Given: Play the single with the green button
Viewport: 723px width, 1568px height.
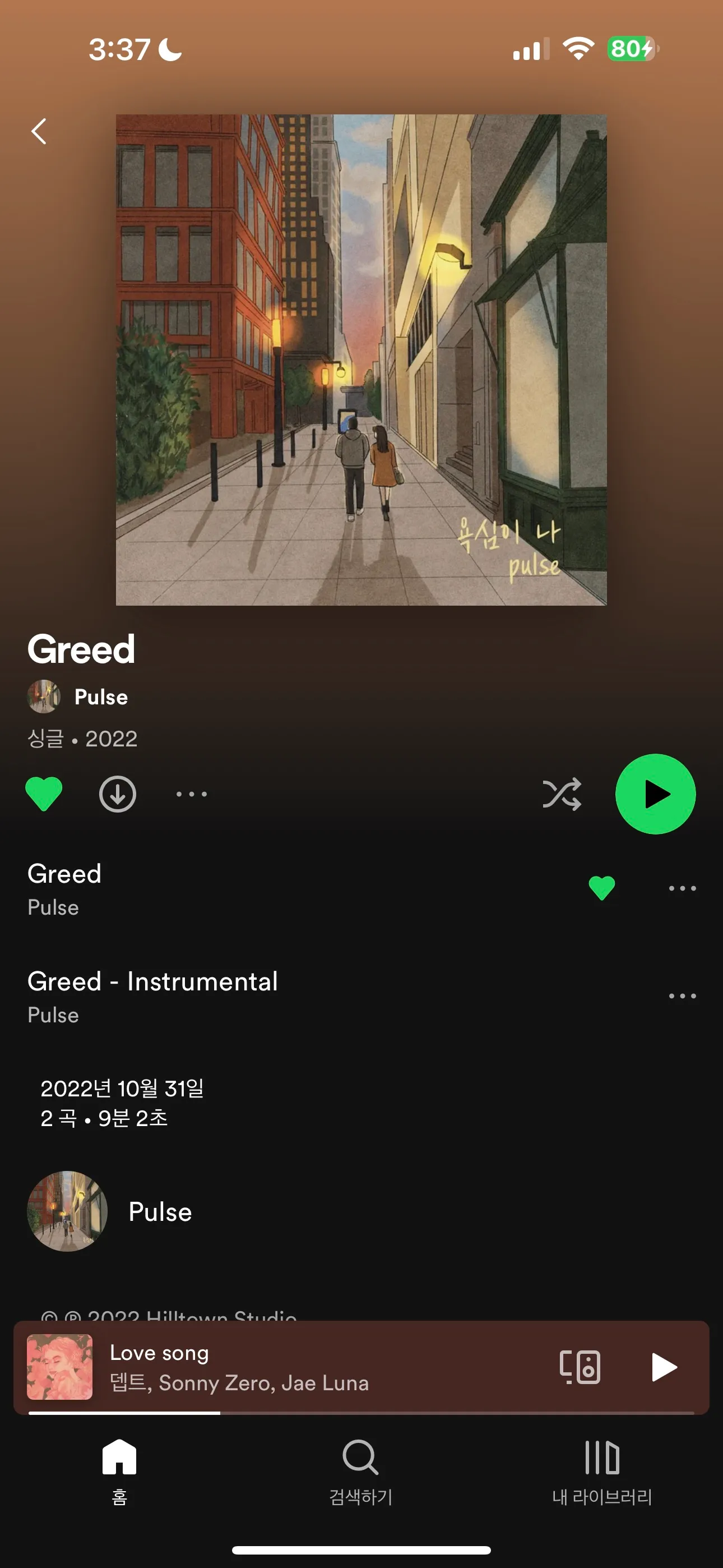Looking at the screenshot, I should point(655,794).
